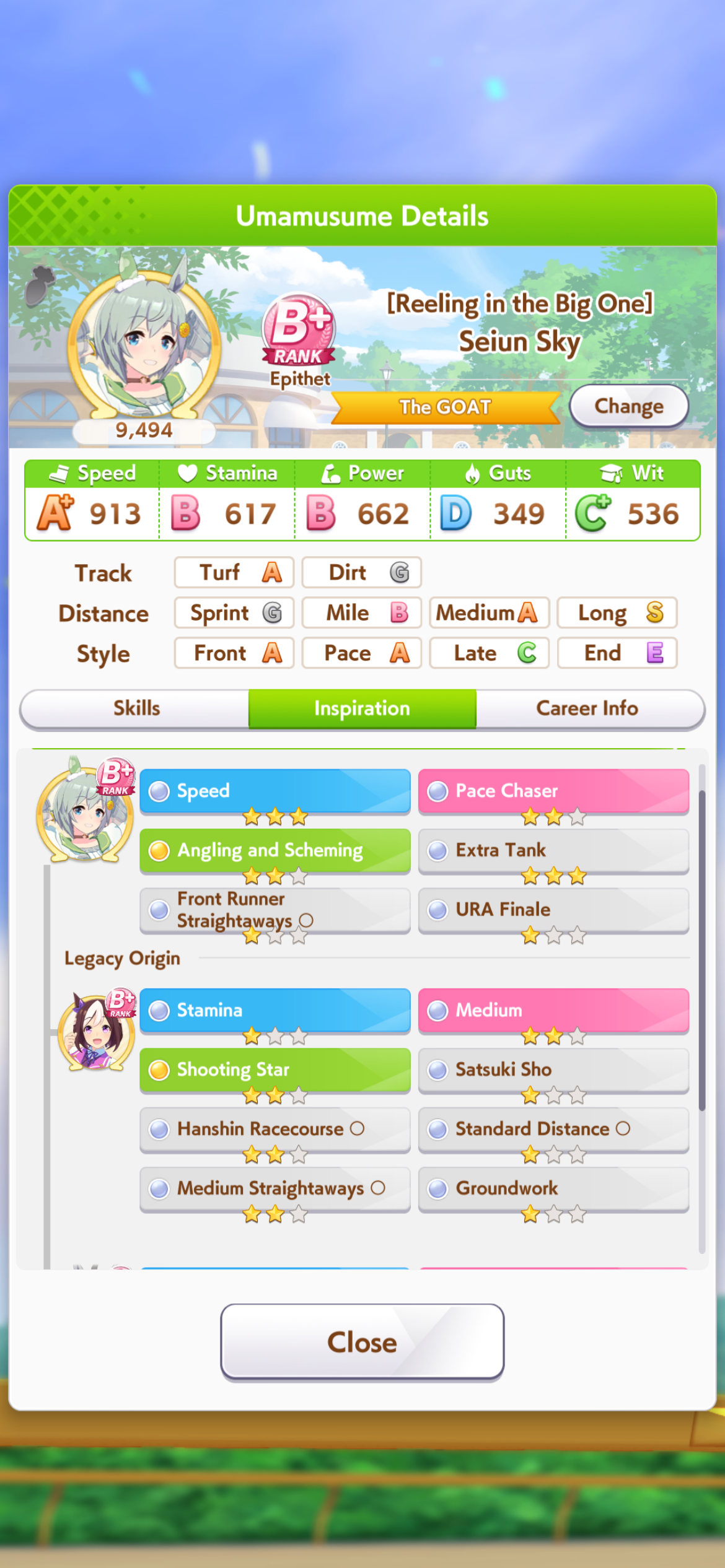Tap the blue Stamina spark
725x1568 pixels.
coord(275,1010)
